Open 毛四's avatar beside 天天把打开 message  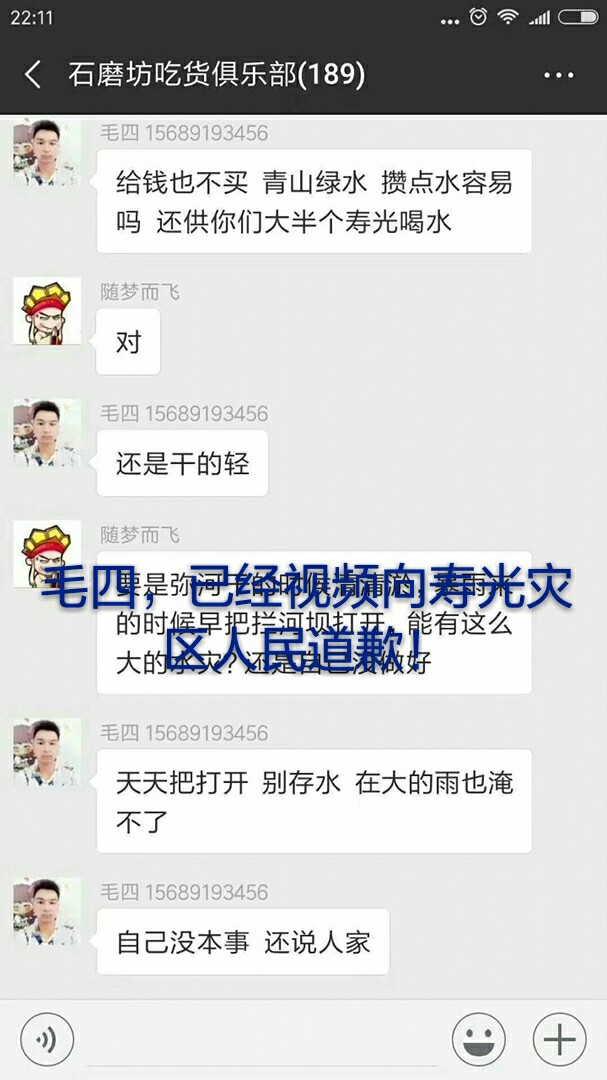click(47, 751)
